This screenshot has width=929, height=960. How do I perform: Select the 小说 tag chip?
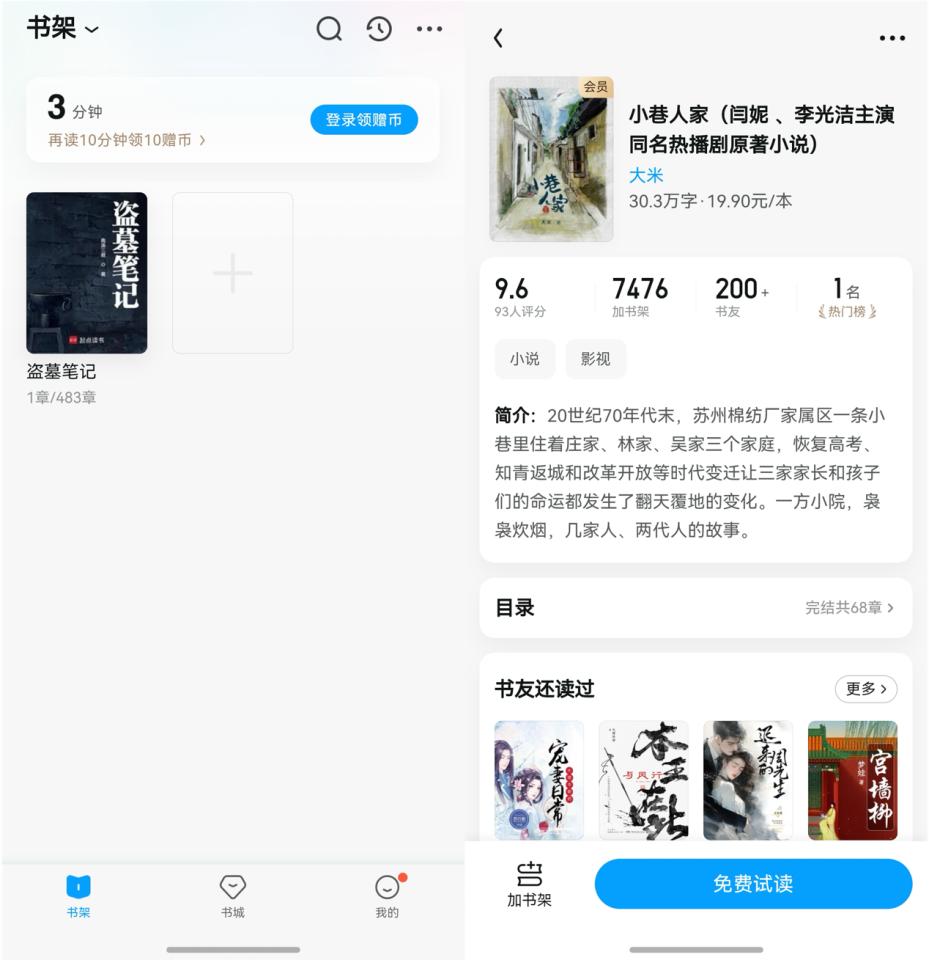pyautogui.click(x=525, y=359)
